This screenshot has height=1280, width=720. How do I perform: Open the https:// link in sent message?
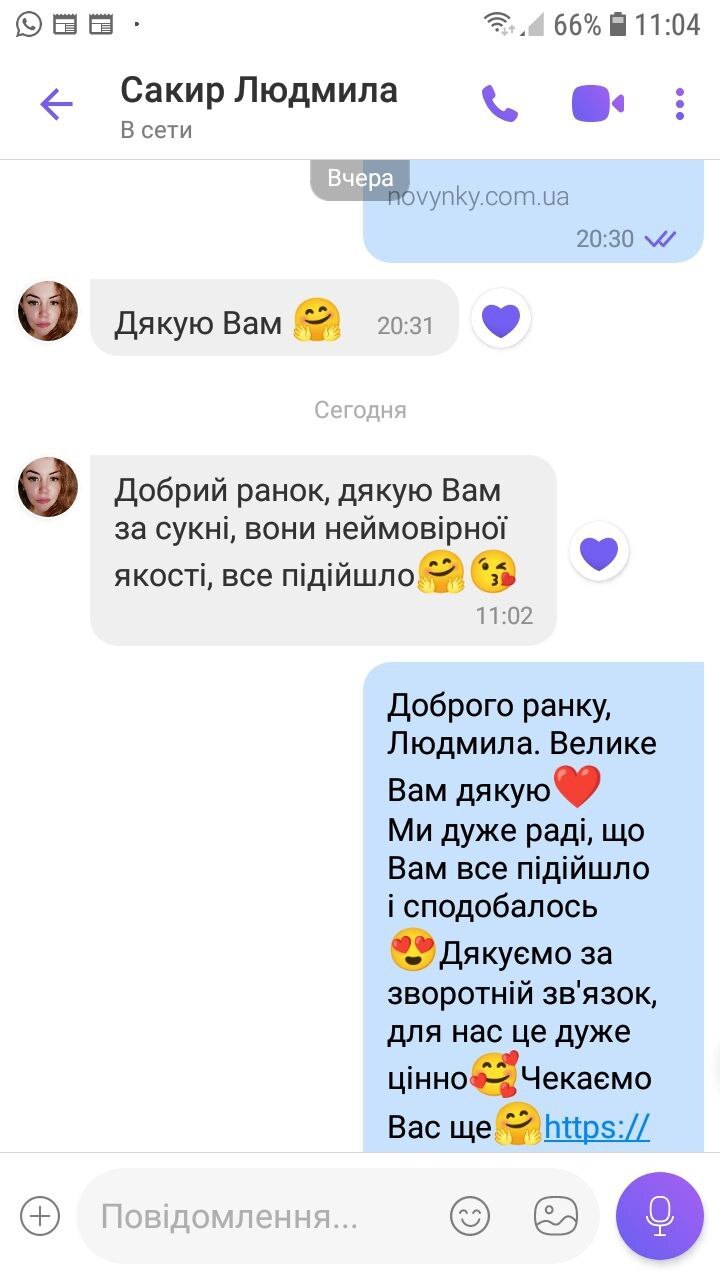pos(597,1128)
